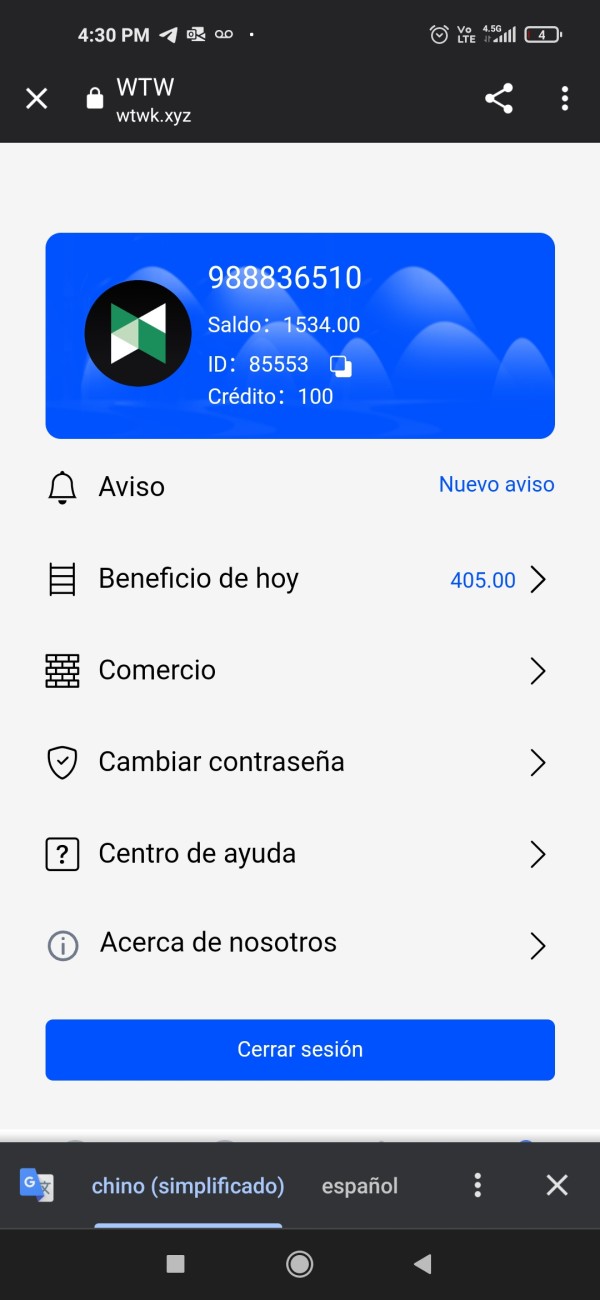
Task: Open the Comercio section
Action: (300, 670)
